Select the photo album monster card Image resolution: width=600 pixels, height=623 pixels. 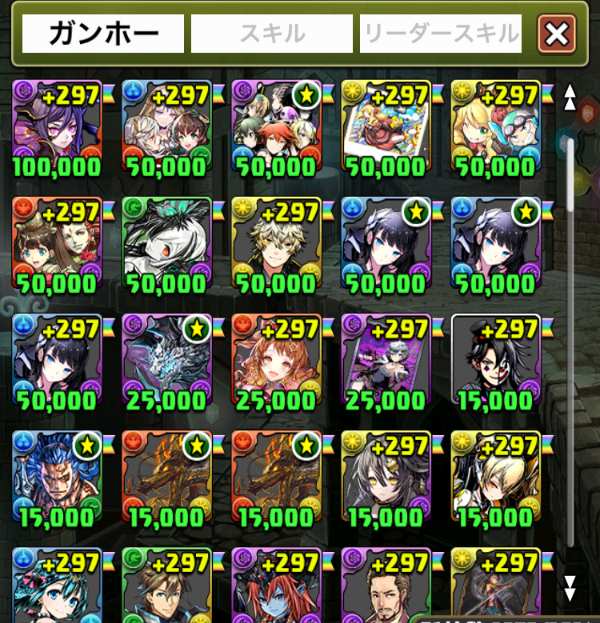click(386, 128)
